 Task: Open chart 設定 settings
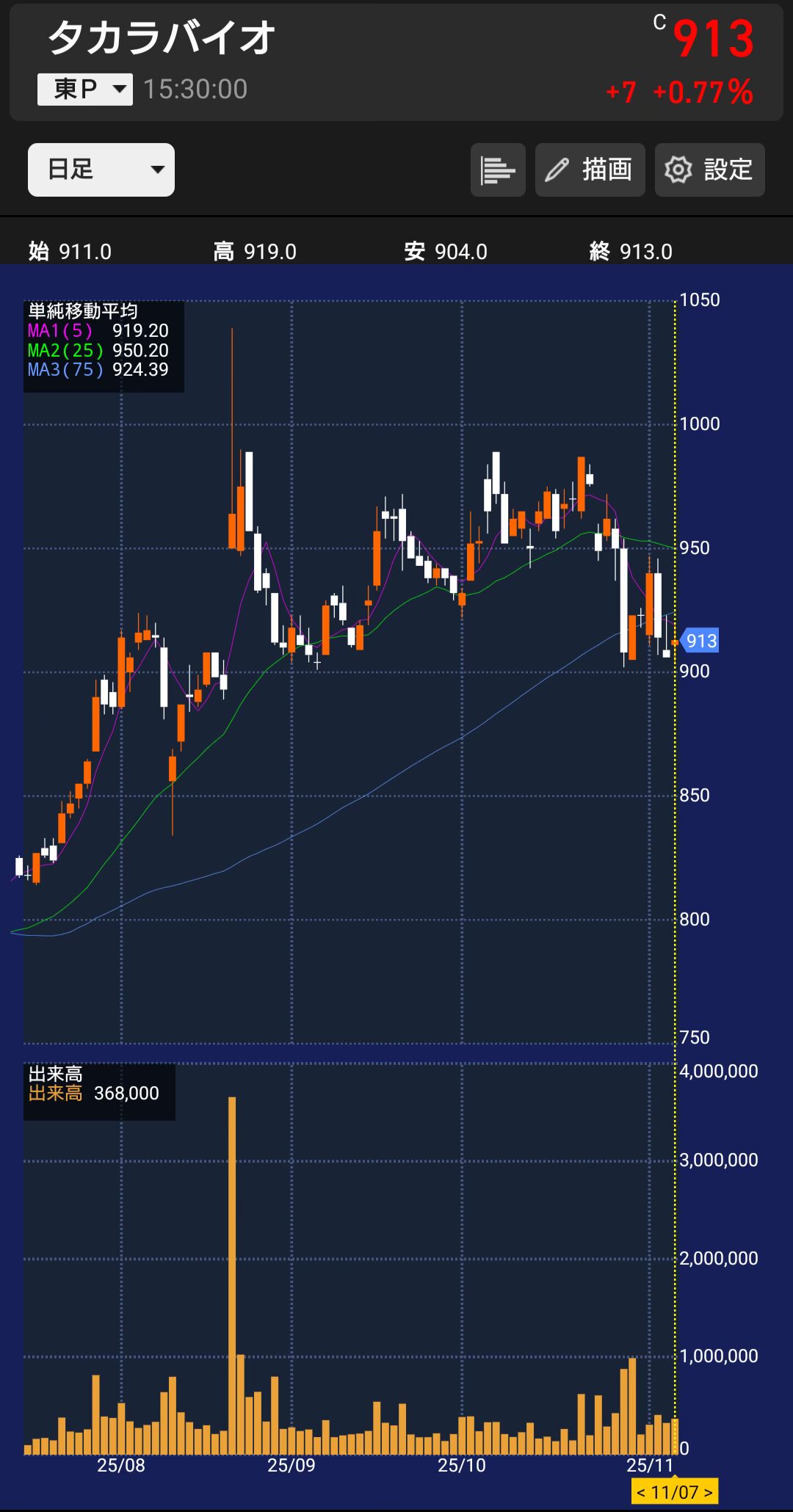pos(709,170)
